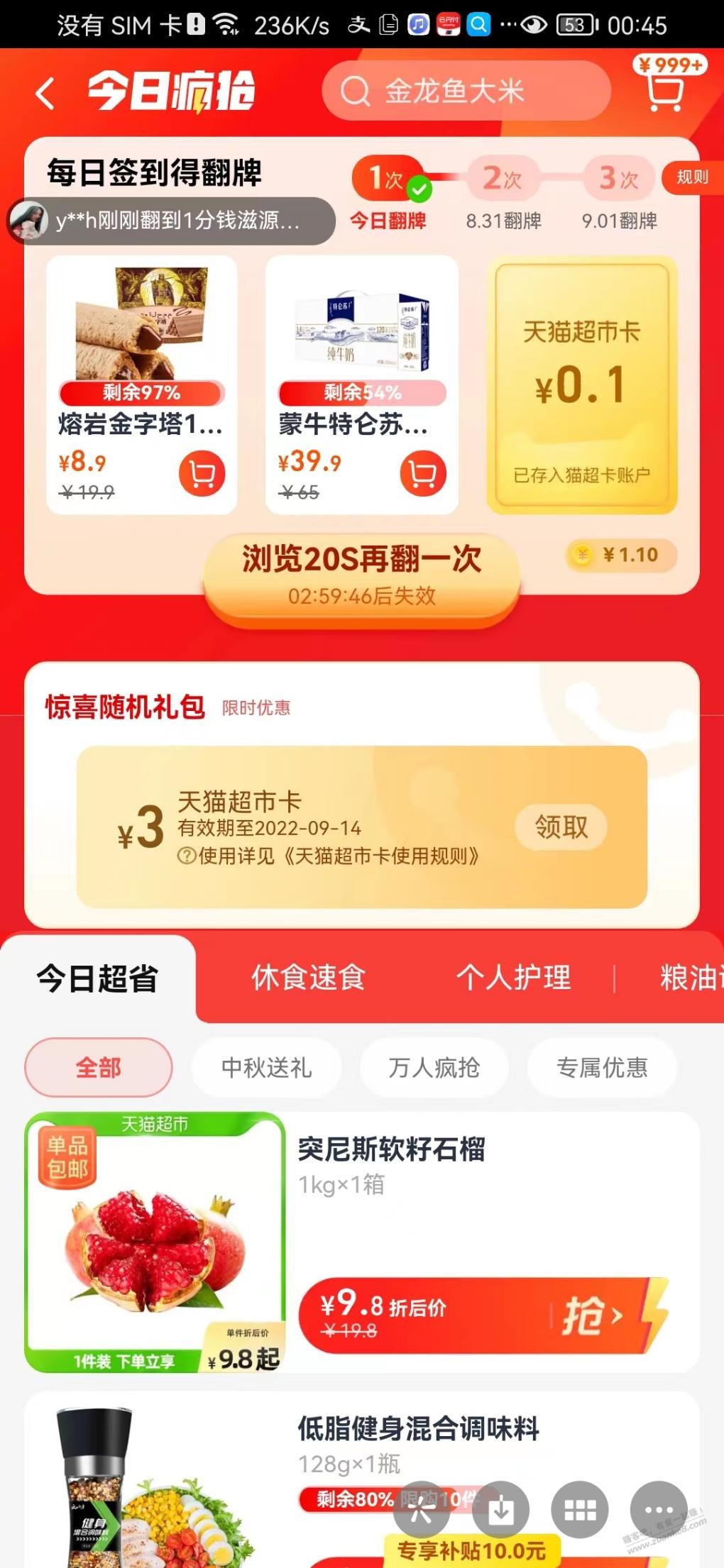Switch to the 个人护理 tab
This screenshot has width=724, height=1568.
(x=513, y=978)
